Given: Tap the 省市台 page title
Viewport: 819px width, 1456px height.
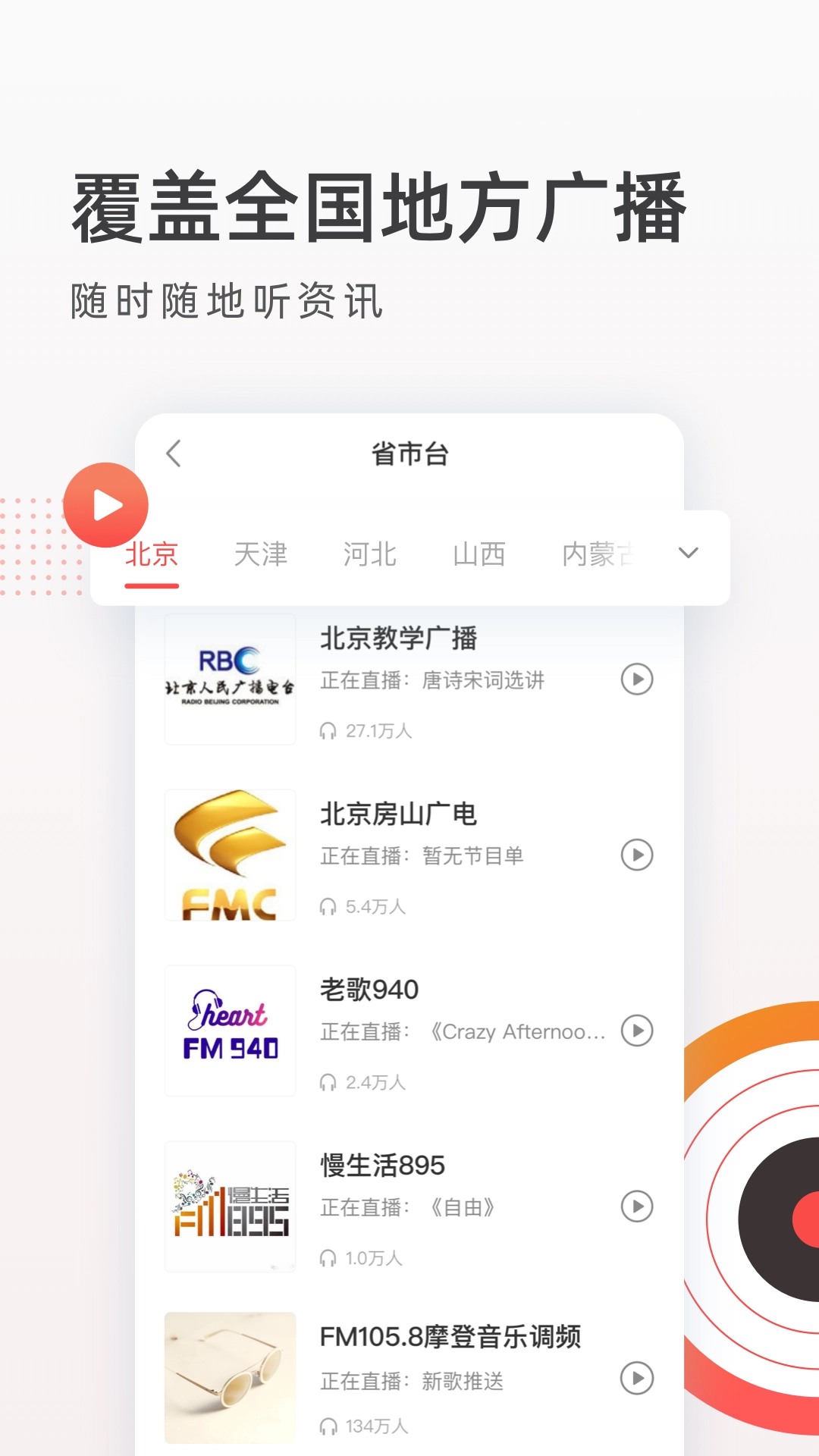Looking at the screenshot, I should [x=409, y=453].
